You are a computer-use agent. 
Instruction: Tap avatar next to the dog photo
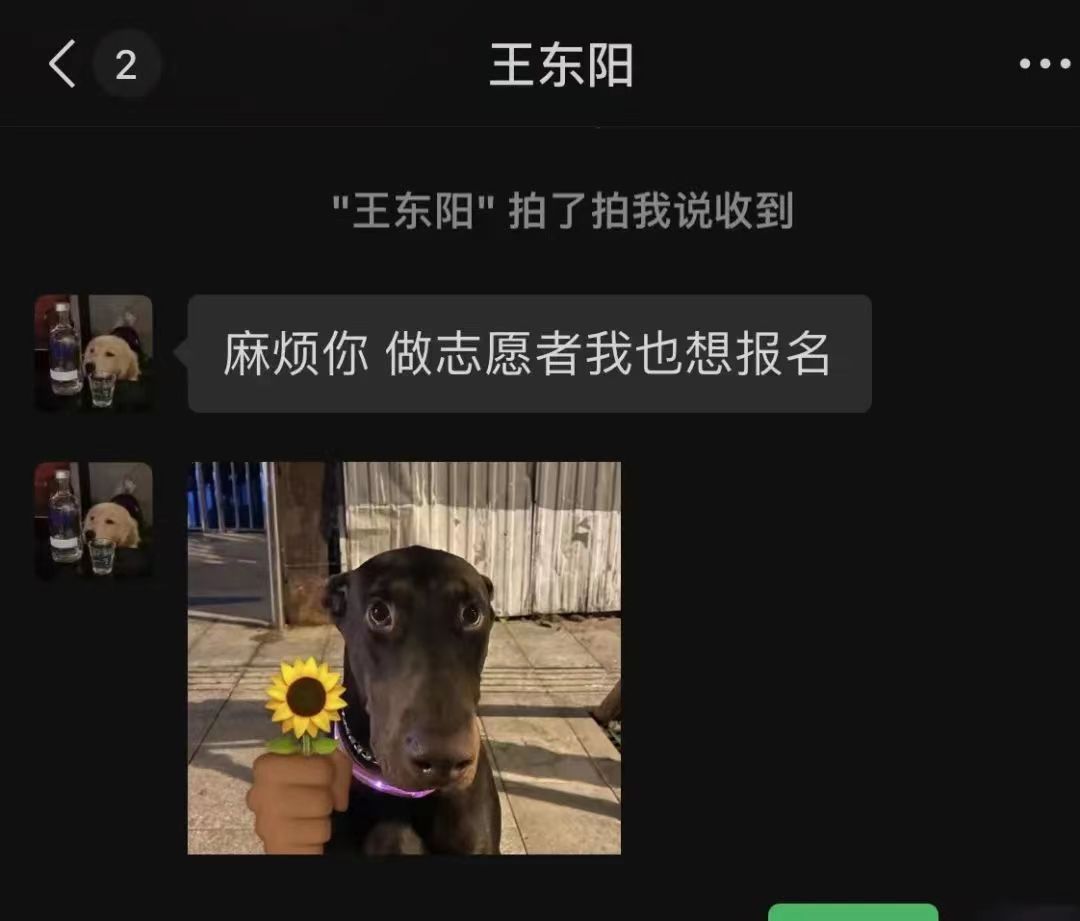coord(94,520)
